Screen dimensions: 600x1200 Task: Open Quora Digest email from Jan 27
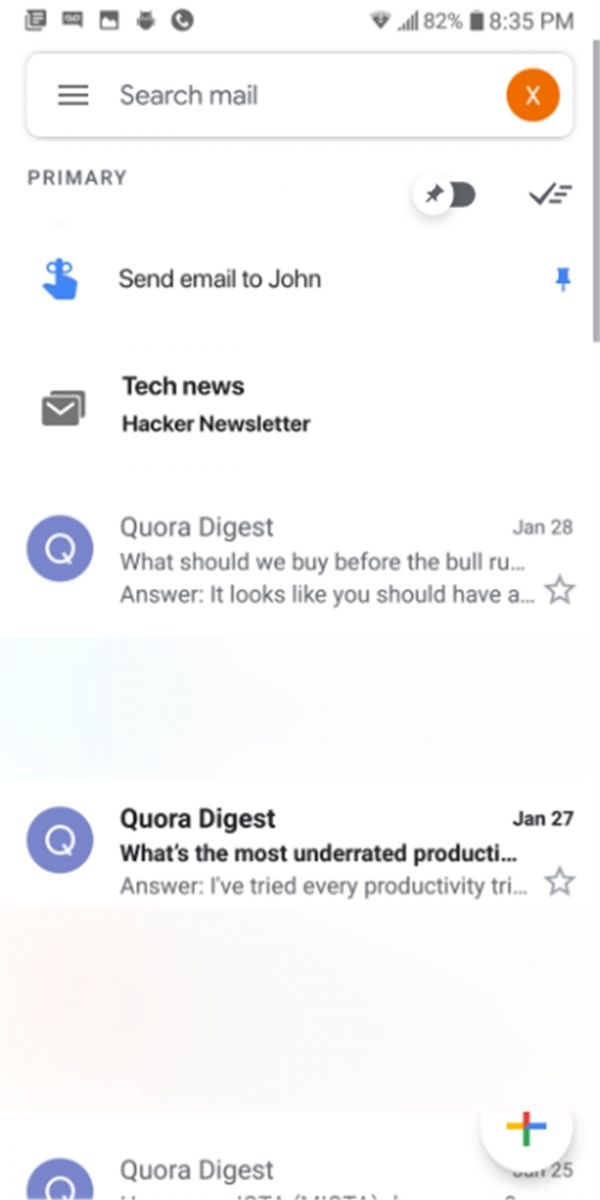tap(320, 852)
